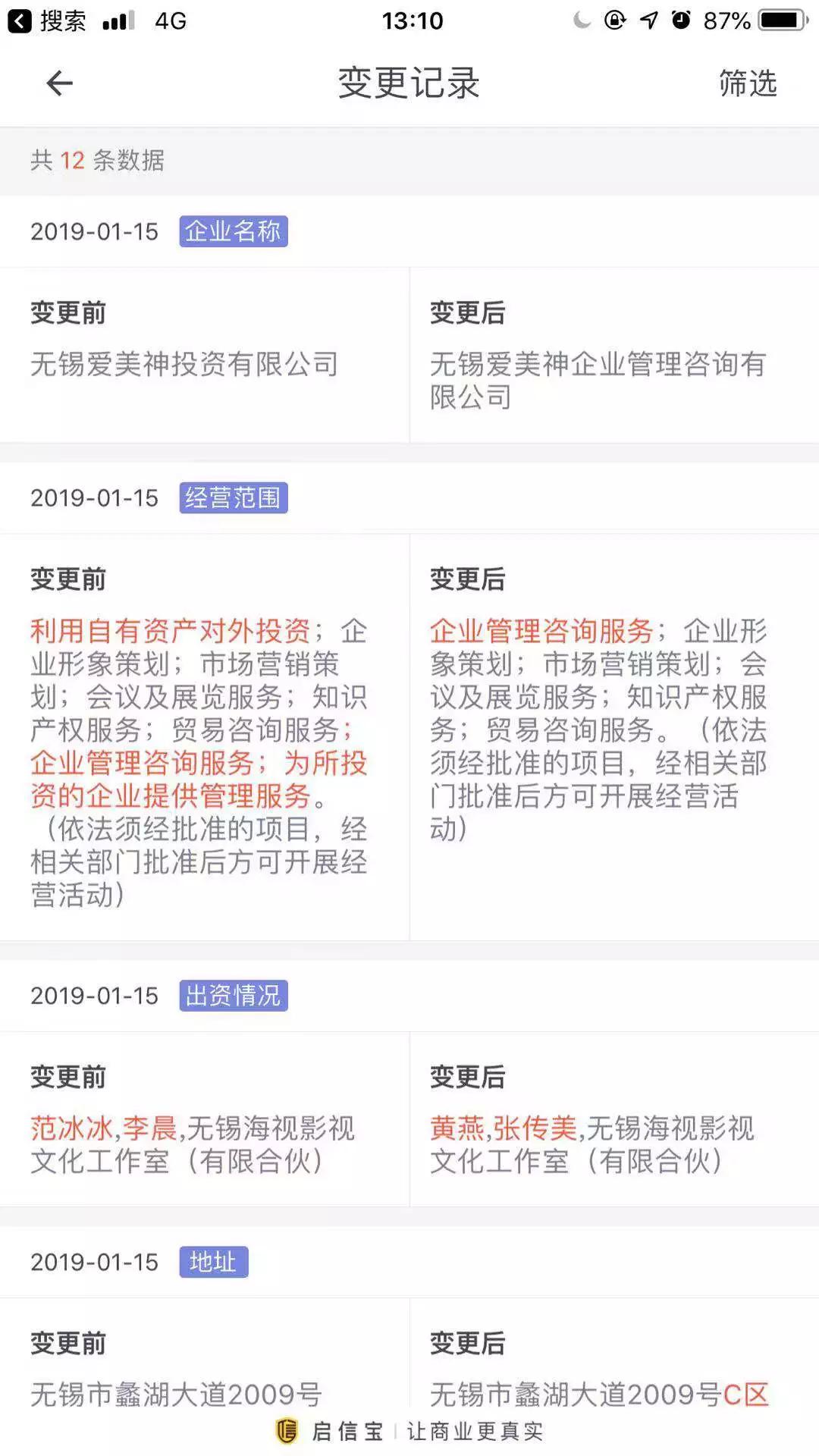Screen dimensions: 819x1456
Task: Go back using the arrow icon
Action: (59, 83)
